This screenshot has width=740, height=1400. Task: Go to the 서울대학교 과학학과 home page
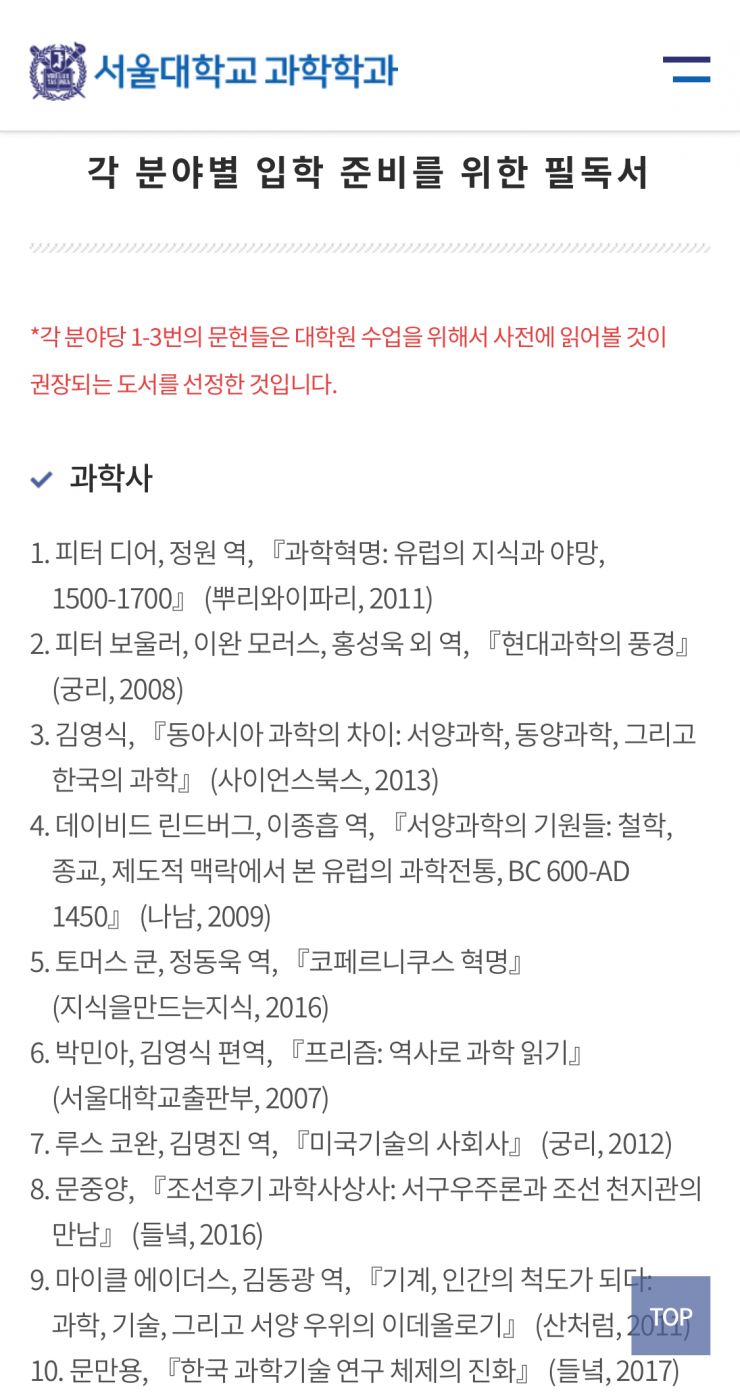click(x=214, y=71)
